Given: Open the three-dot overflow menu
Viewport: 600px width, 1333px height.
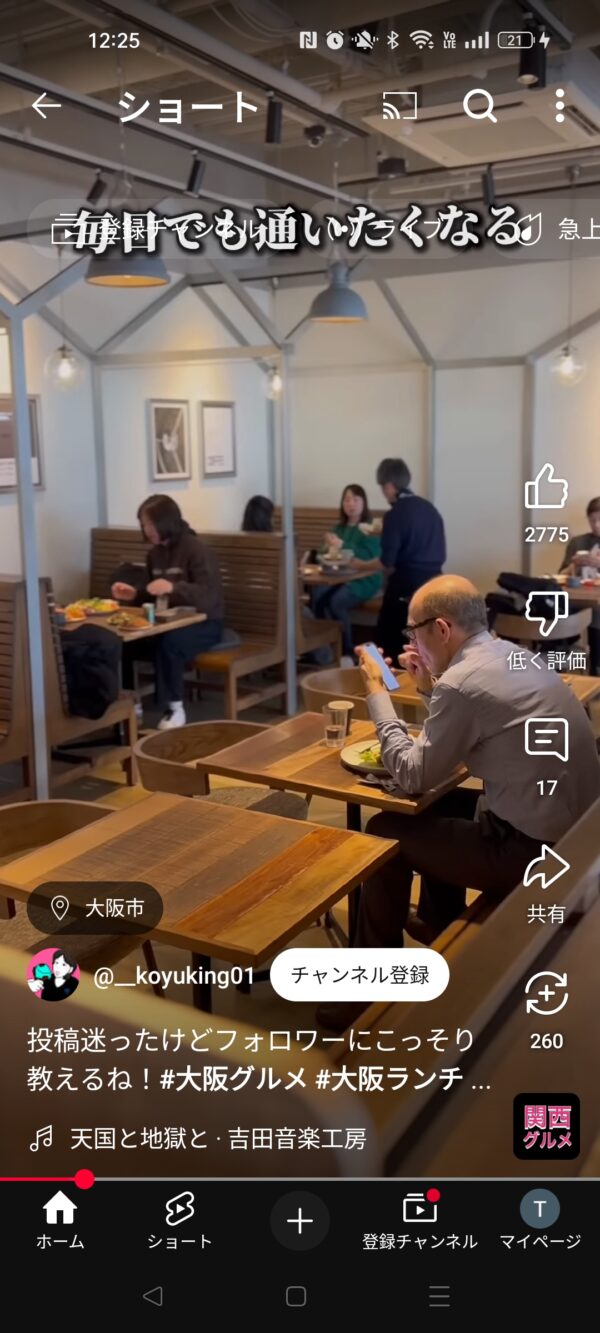Looking at the screenshot, I should tap(559, 106).
